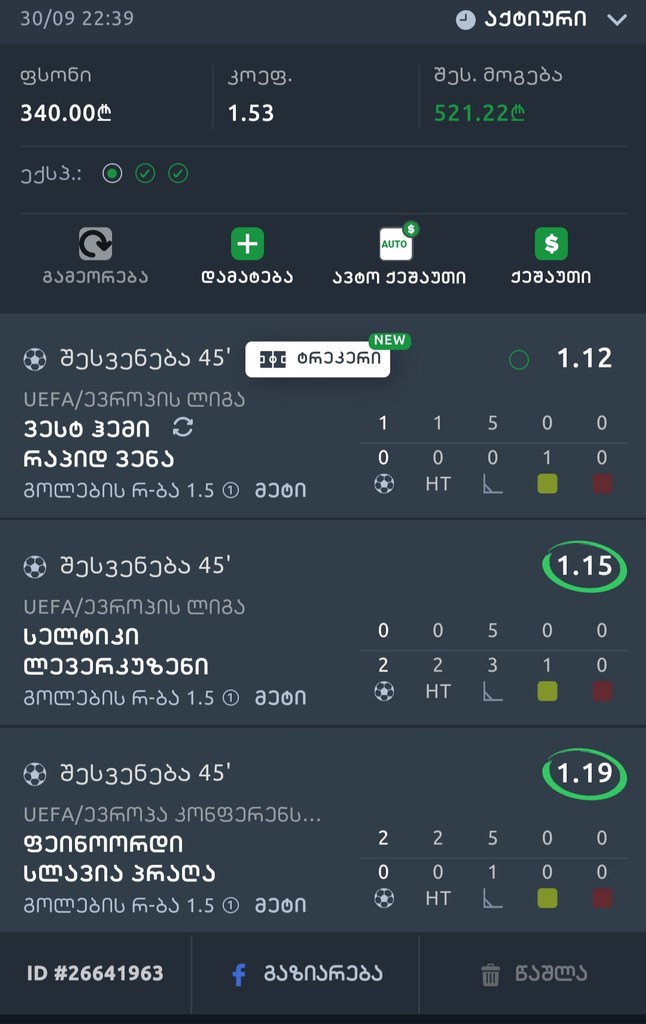The image size is (646, 1024).
Task: Tap the ქეშაუთი cashout button
Action: point(550,256)
